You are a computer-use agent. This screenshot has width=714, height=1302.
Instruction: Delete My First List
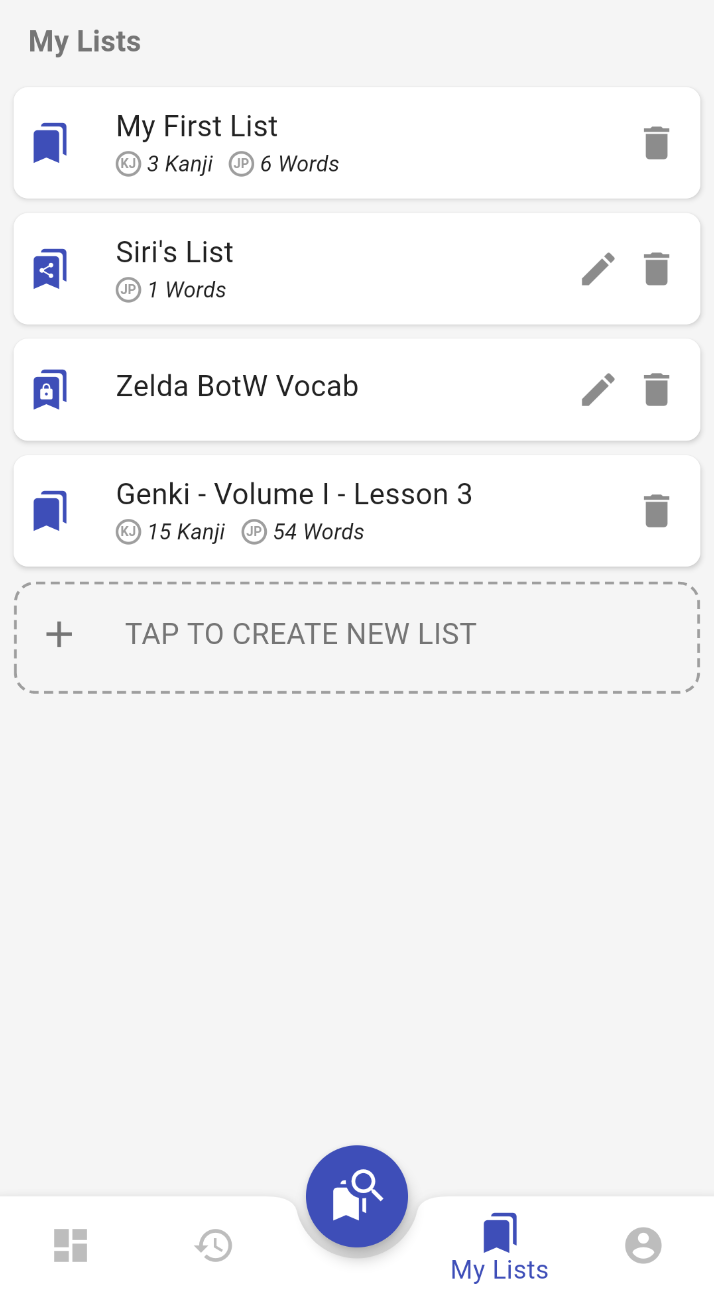(656, 143)
